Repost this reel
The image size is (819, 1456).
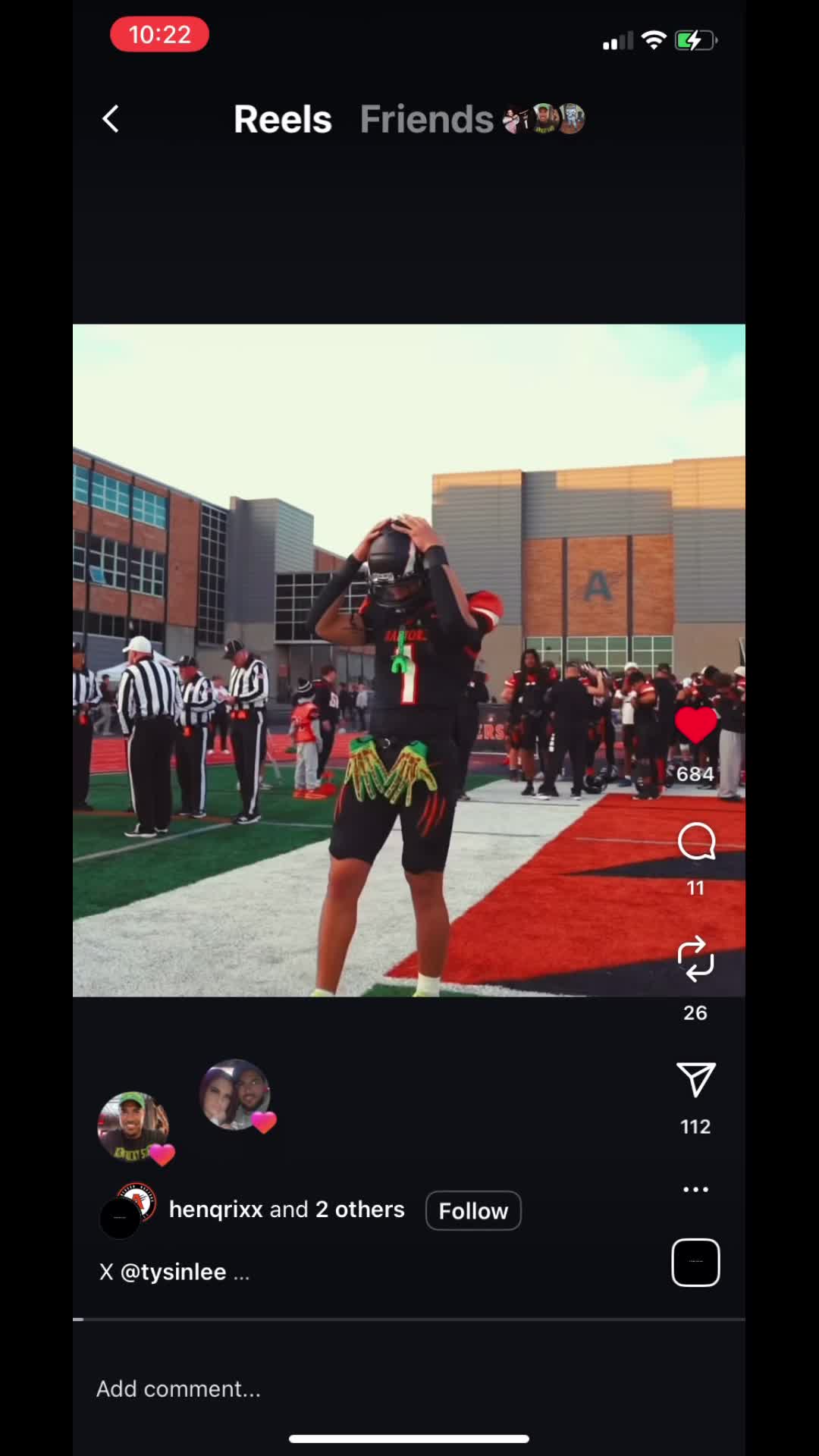coord(695,959)
